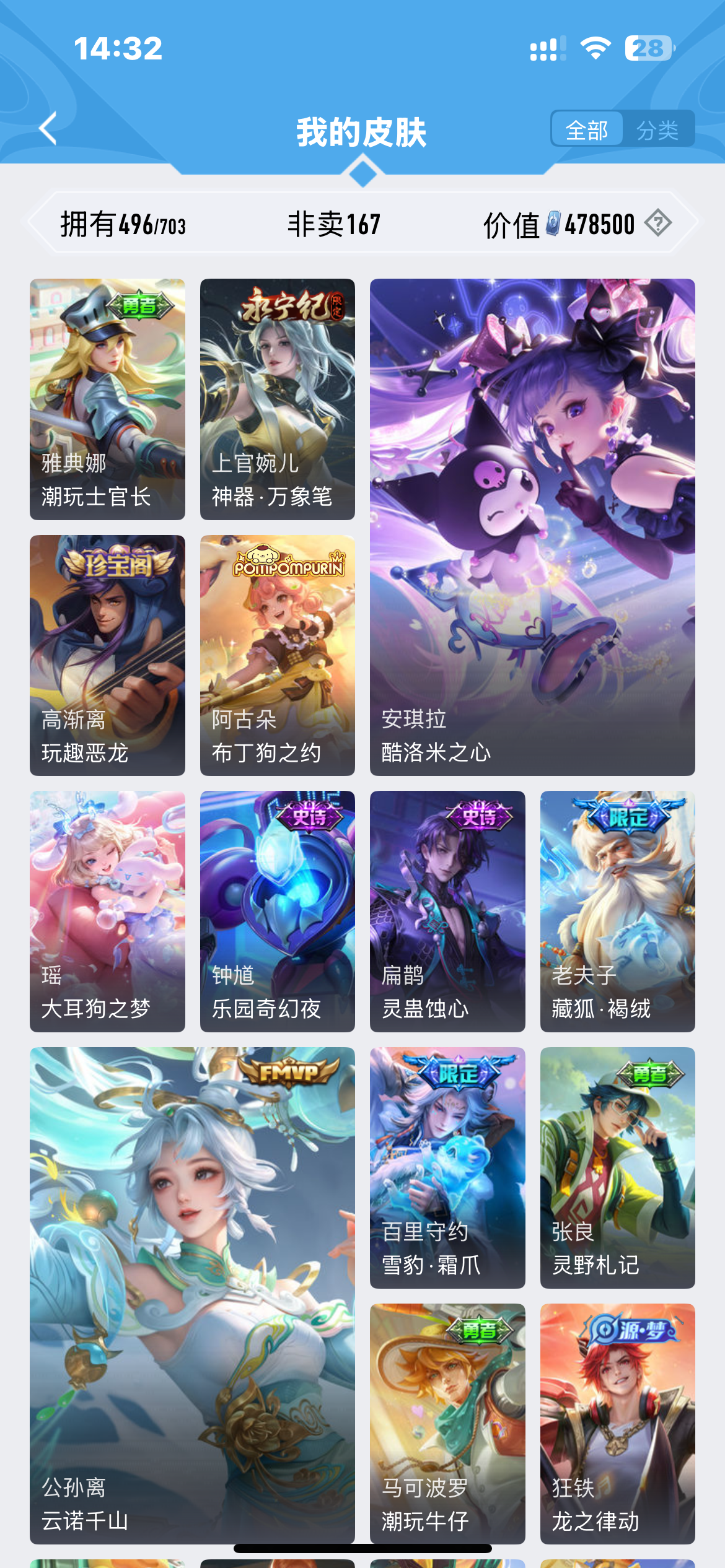Image resolution: width=725 pixels, height=1568 pixels.
Task: Select 高渐离 玩趣恶龙 skin
Action: pyautogui.click(x=107, y=655)
